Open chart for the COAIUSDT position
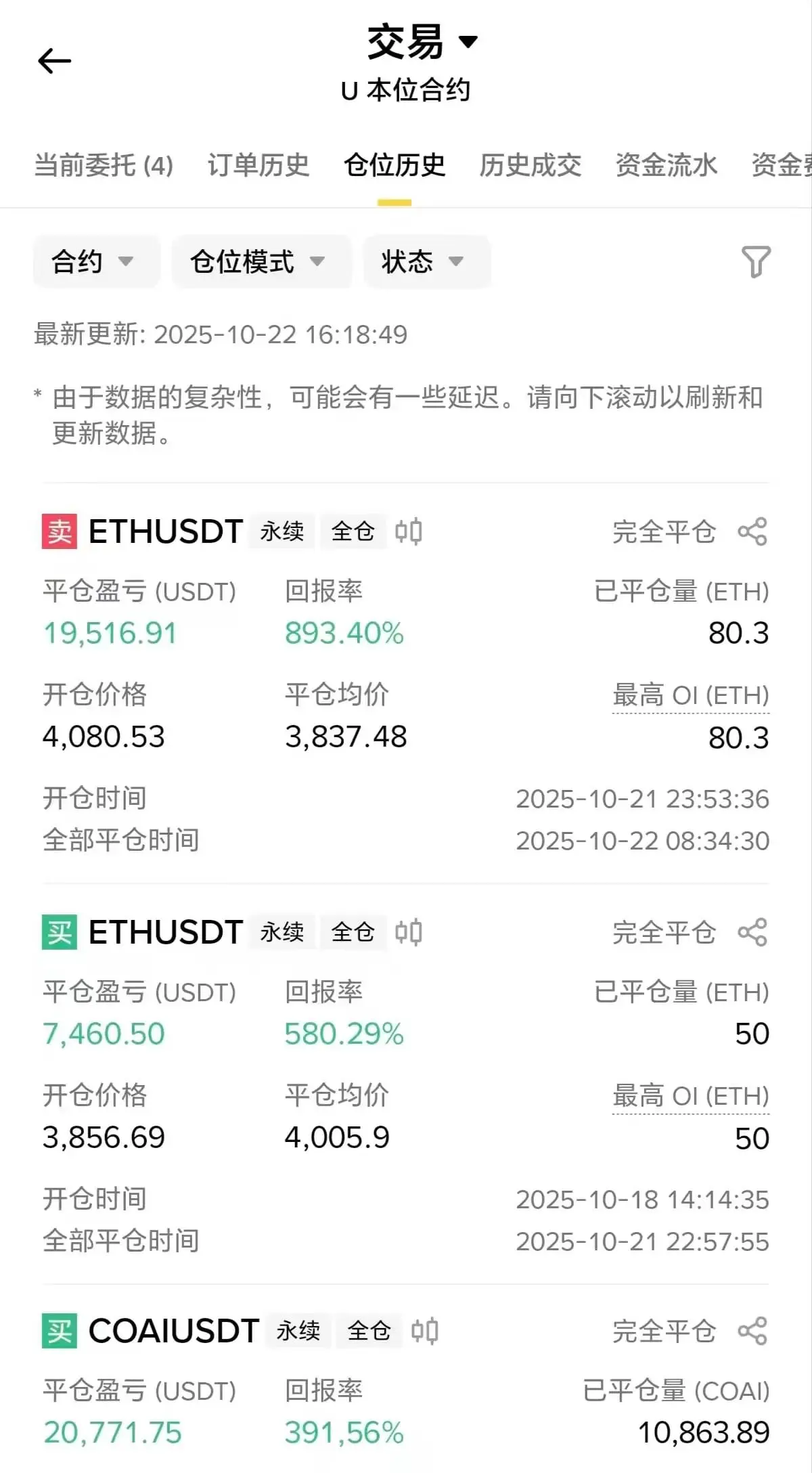 (x=425, y=1331)
